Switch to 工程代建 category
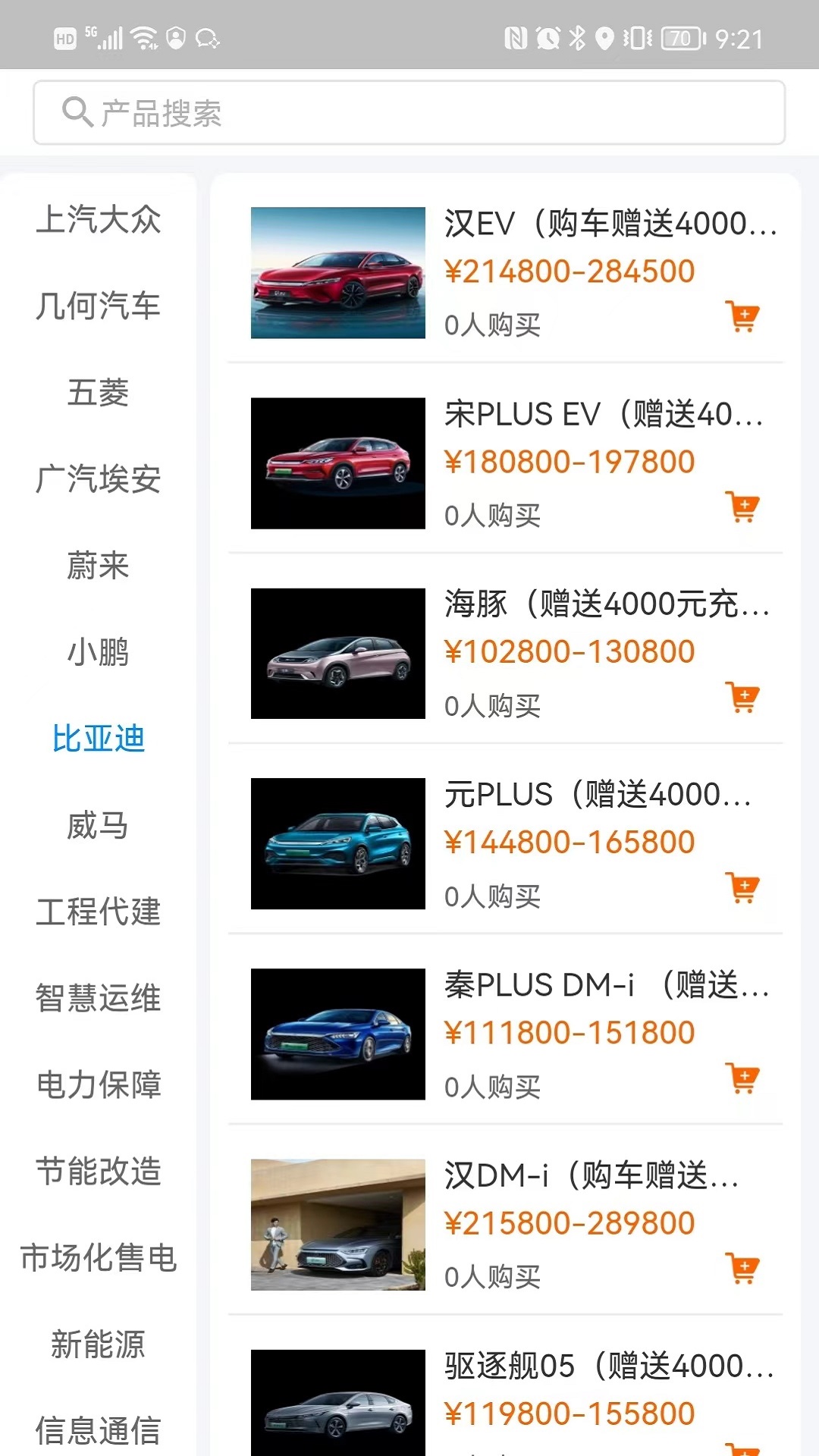819x1456 pixels. pyautogui.click(x=99, y=912)
